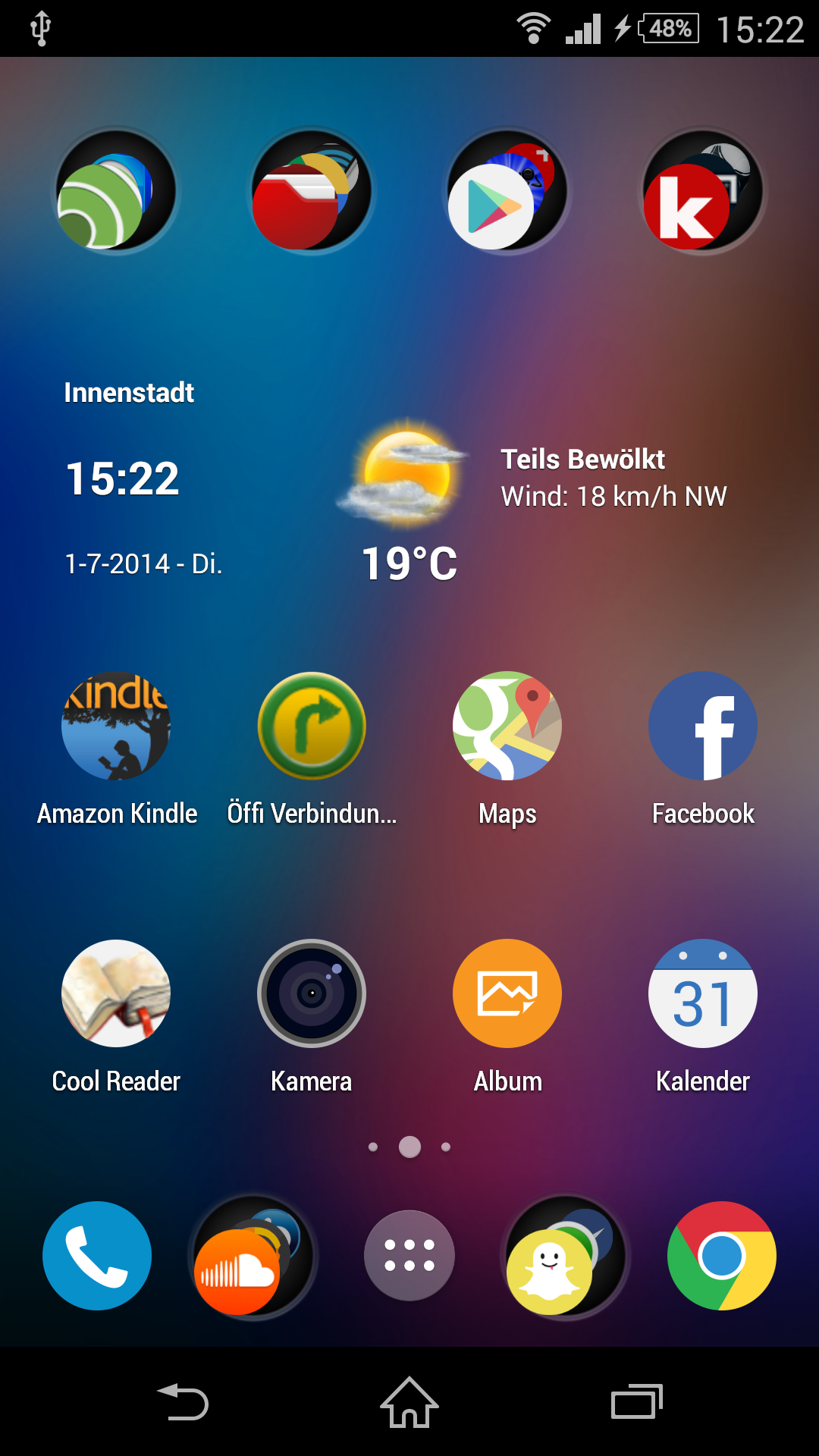Open the SoundCloud folder in the dock
The width and height of the screenshot is (819, 1456).
click(x=253, y=1257)
